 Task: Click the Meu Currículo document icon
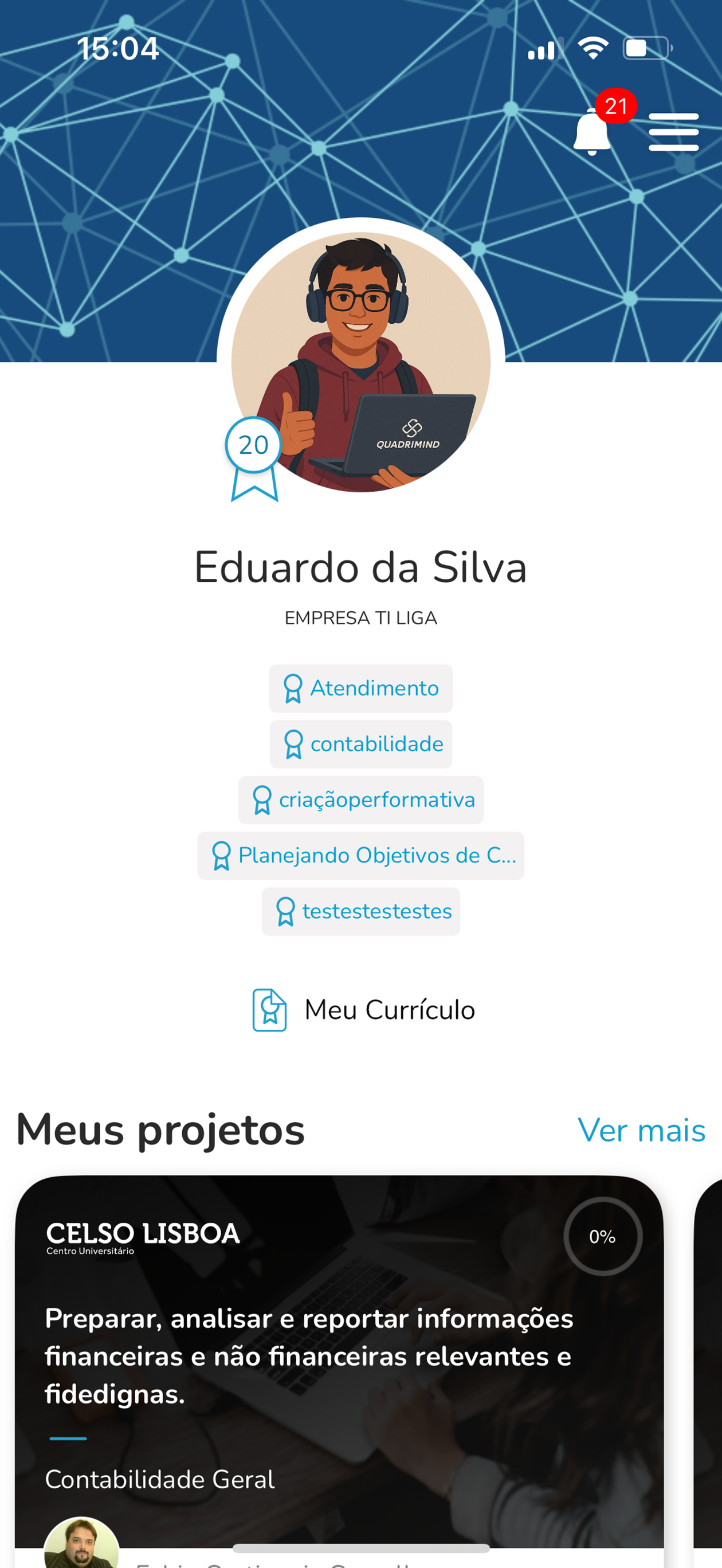click(x=269, y=1009)
